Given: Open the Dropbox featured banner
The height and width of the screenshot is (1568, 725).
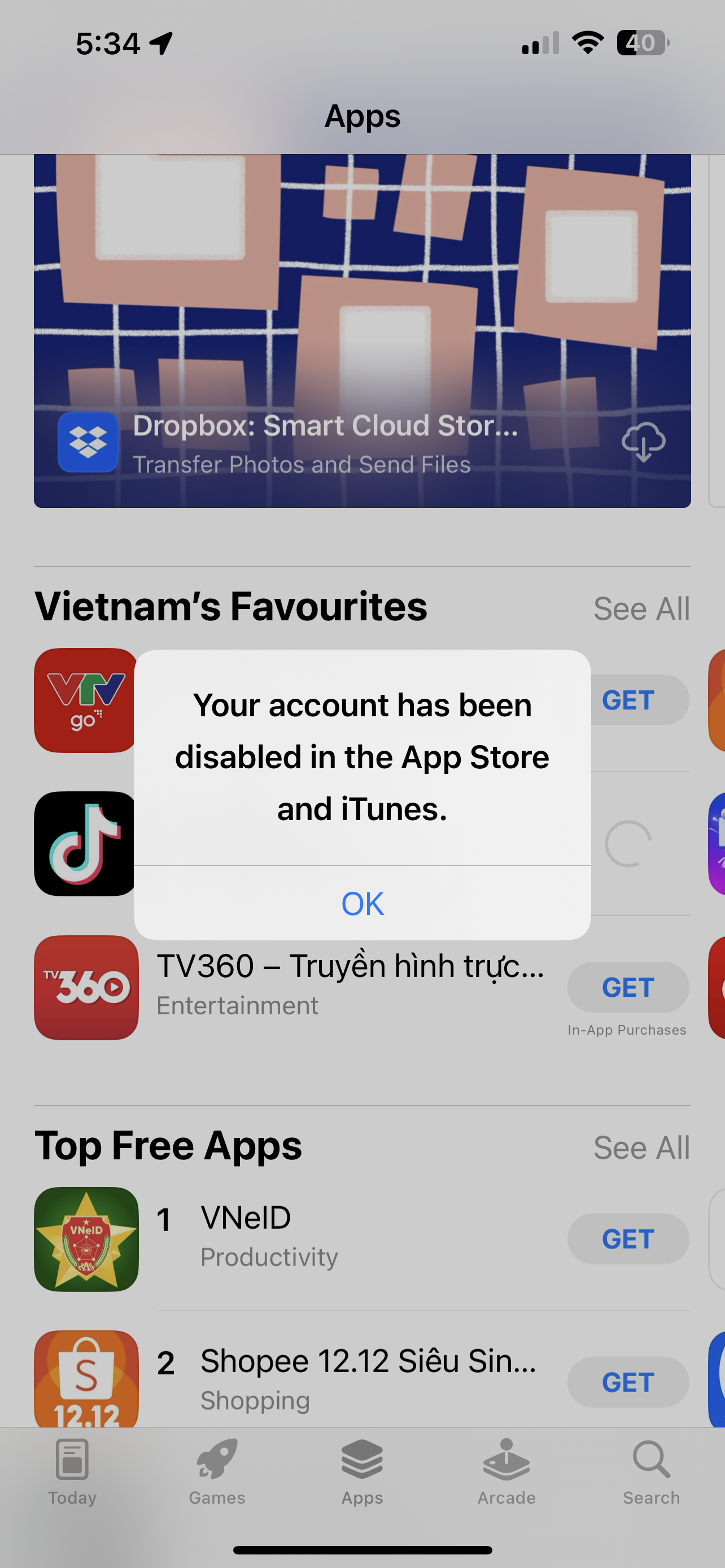Looking at the screenshot, I should coord(362,331).
